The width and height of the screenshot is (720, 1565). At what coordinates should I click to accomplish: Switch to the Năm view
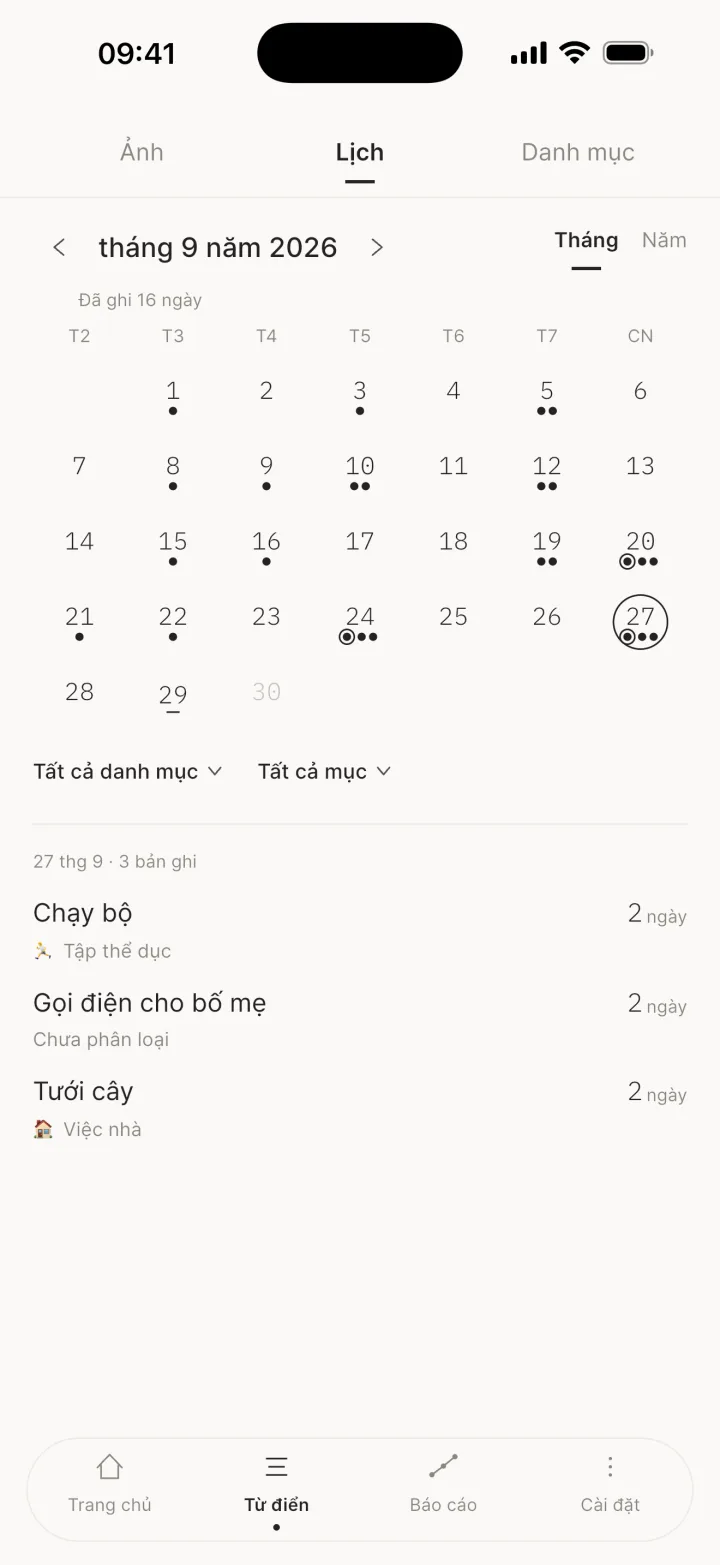[664, 240]
